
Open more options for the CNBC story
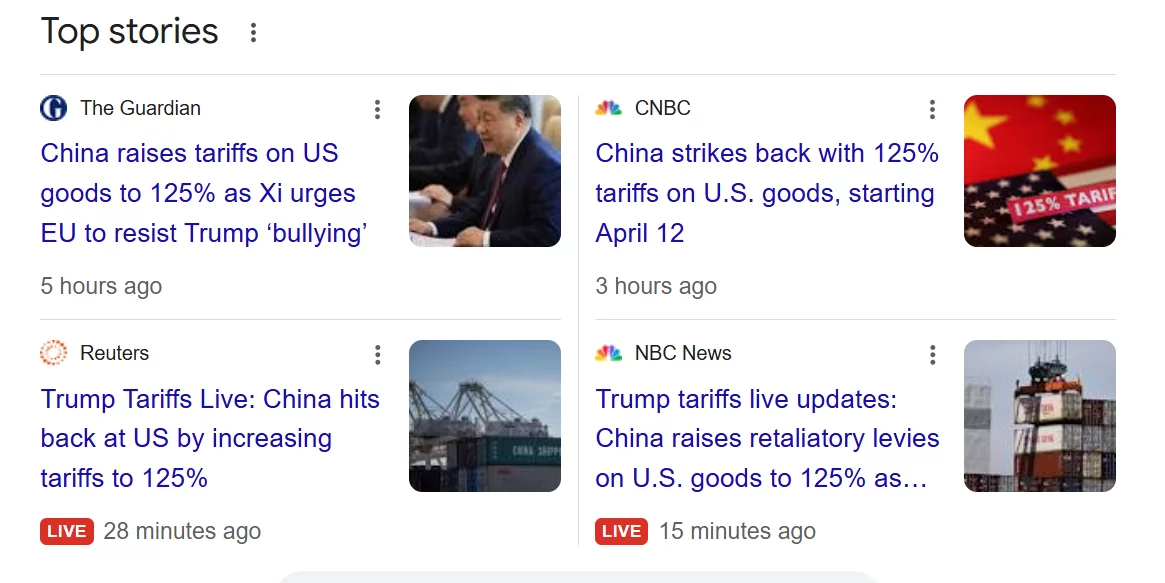coord(932,109)
